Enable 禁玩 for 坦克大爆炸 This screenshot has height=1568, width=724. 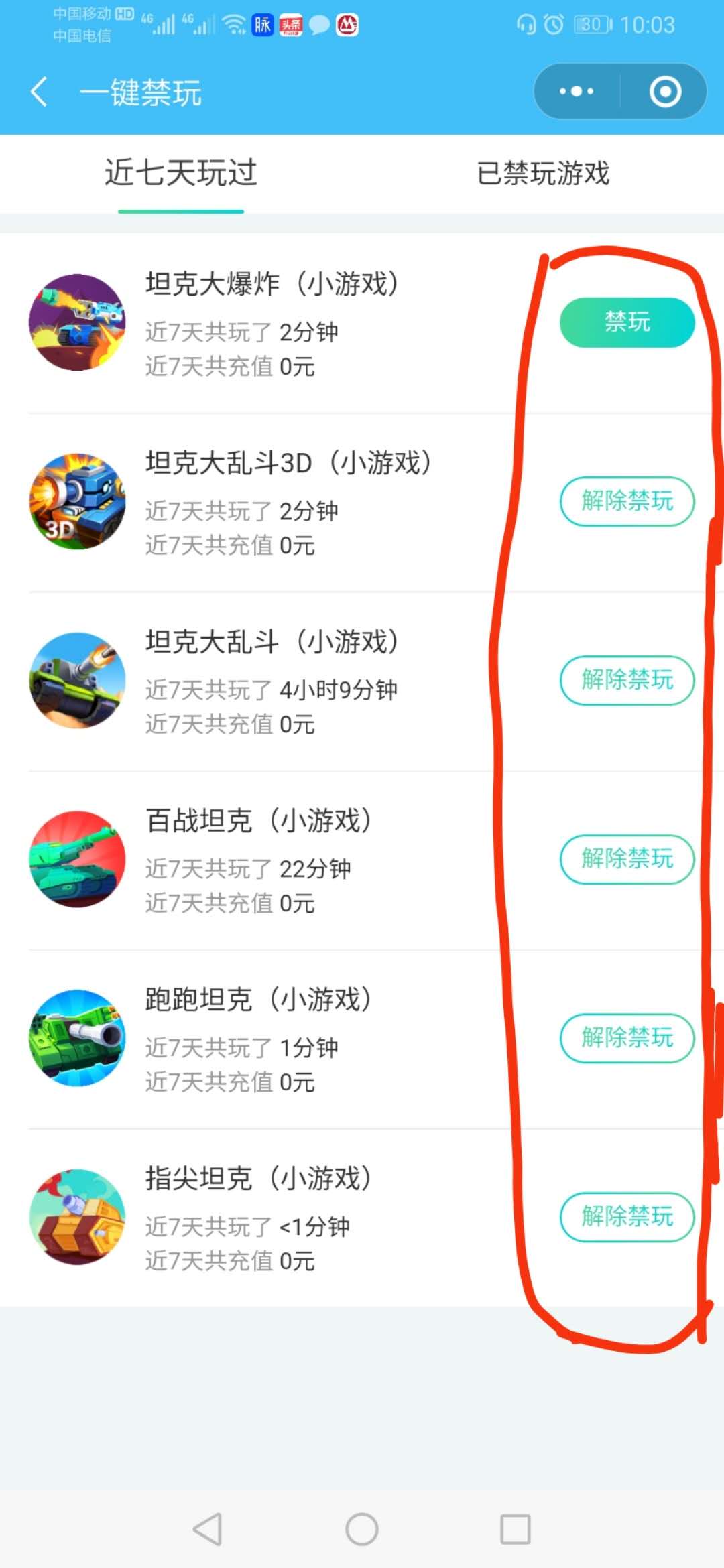627,322
